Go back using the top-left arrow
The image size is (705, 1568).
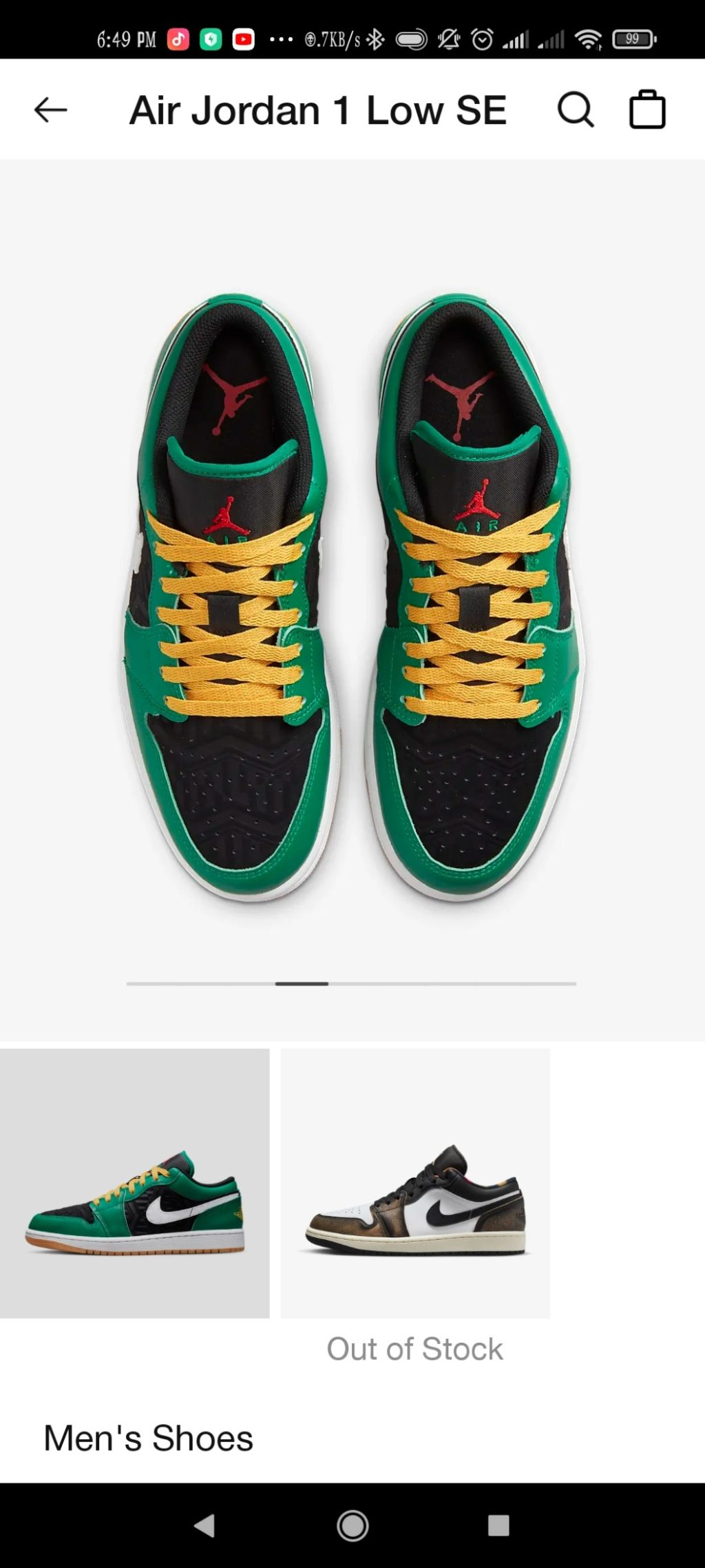pyautogui.click(x=50, y=110)
